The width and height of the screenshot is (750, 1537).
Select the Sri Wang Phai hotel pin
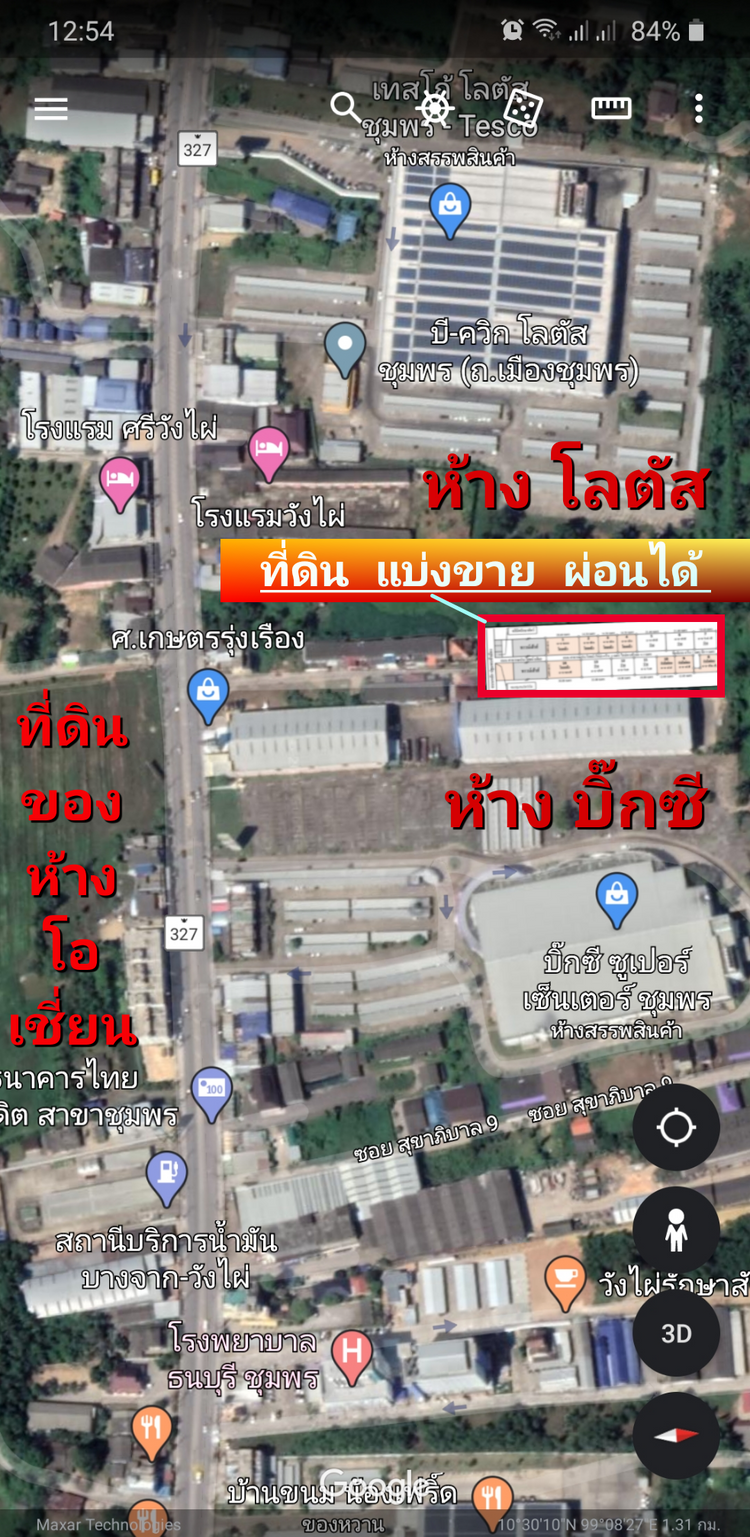pyautogui.click(x=119, y=480)
